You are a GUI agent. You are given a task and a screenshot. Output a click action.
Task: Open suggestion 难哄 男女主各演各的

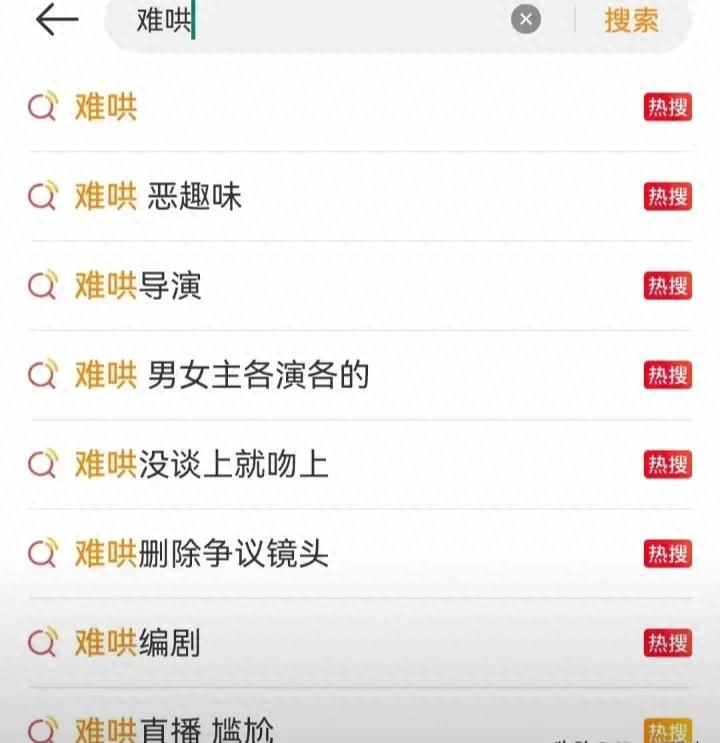[222, 375]
